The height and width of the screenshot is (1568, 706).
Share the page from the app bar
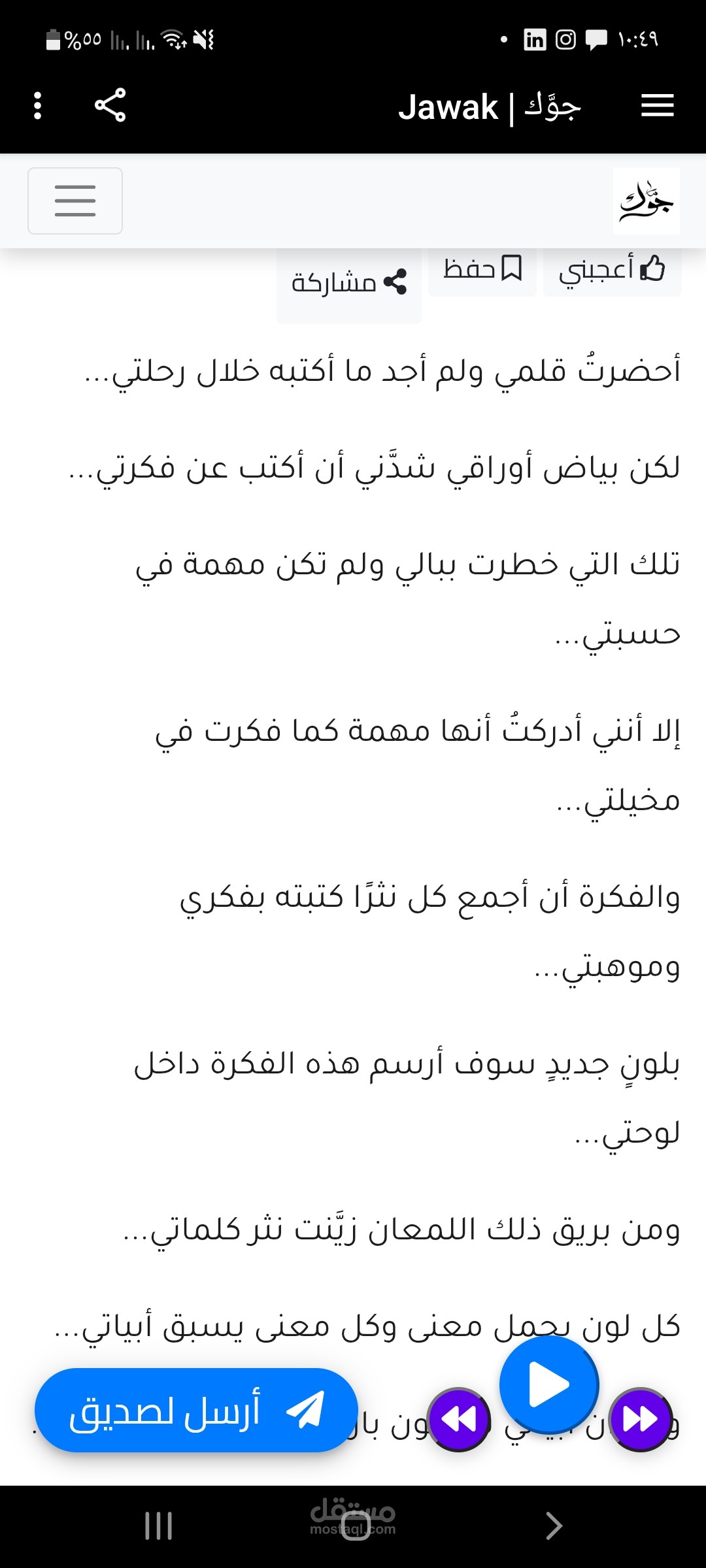click(x=110, y=105)
